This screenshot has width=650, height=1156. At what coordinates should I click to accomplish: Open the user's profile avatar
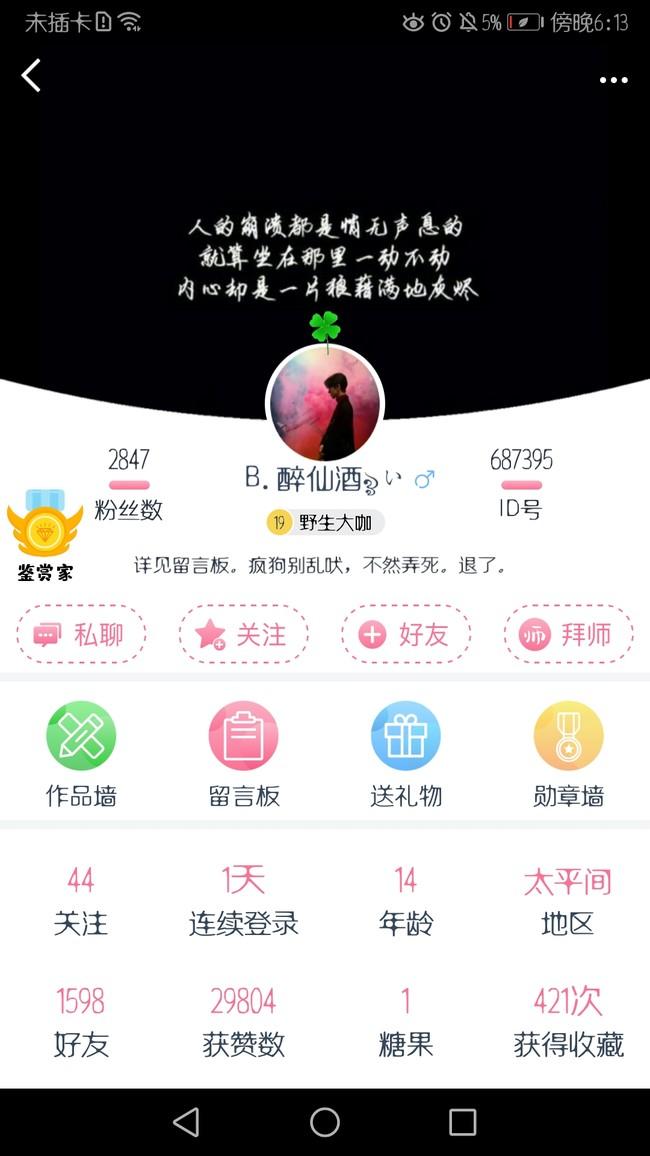[x=325, y=404]
